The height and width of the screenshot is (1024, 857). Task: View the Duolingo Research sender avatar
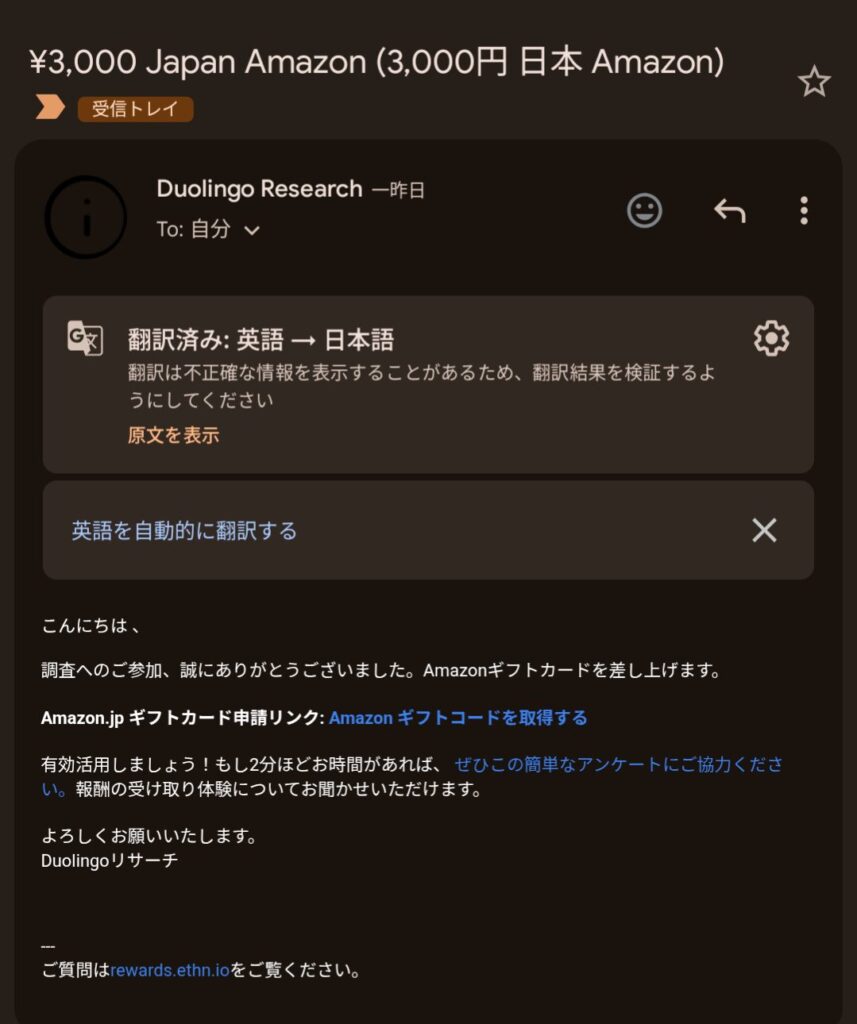click(x=86, y=217)
